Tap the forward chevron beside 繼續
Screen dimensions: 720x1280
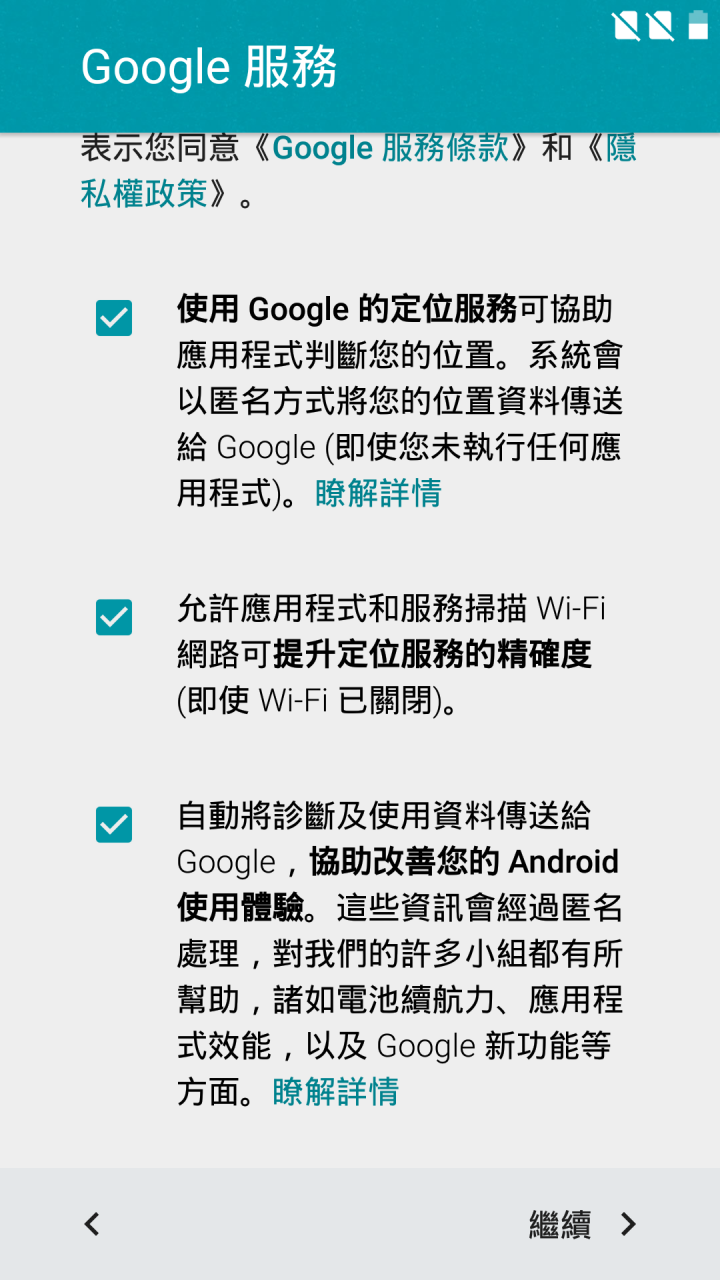coord(629,1224)
